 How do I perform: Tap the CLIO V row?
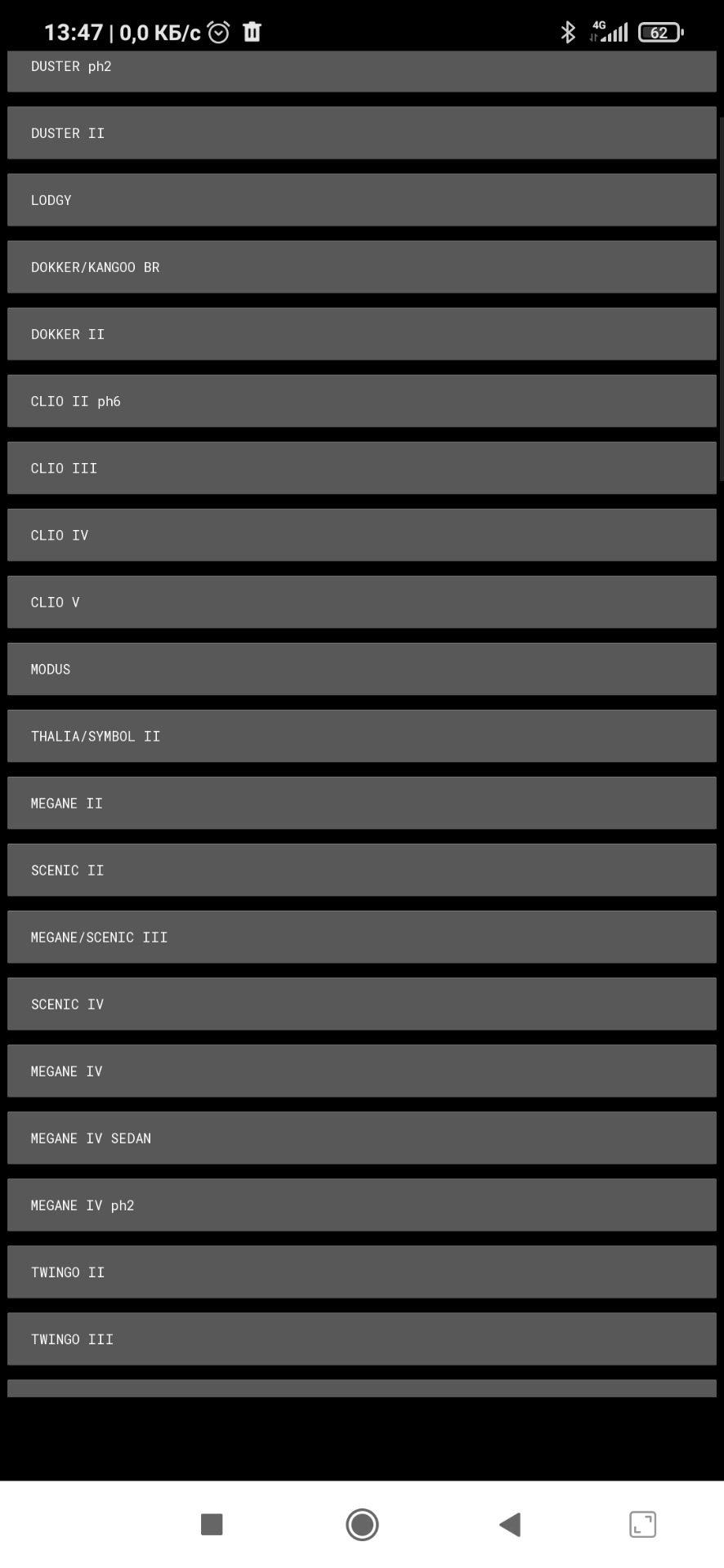coord(361,602)
